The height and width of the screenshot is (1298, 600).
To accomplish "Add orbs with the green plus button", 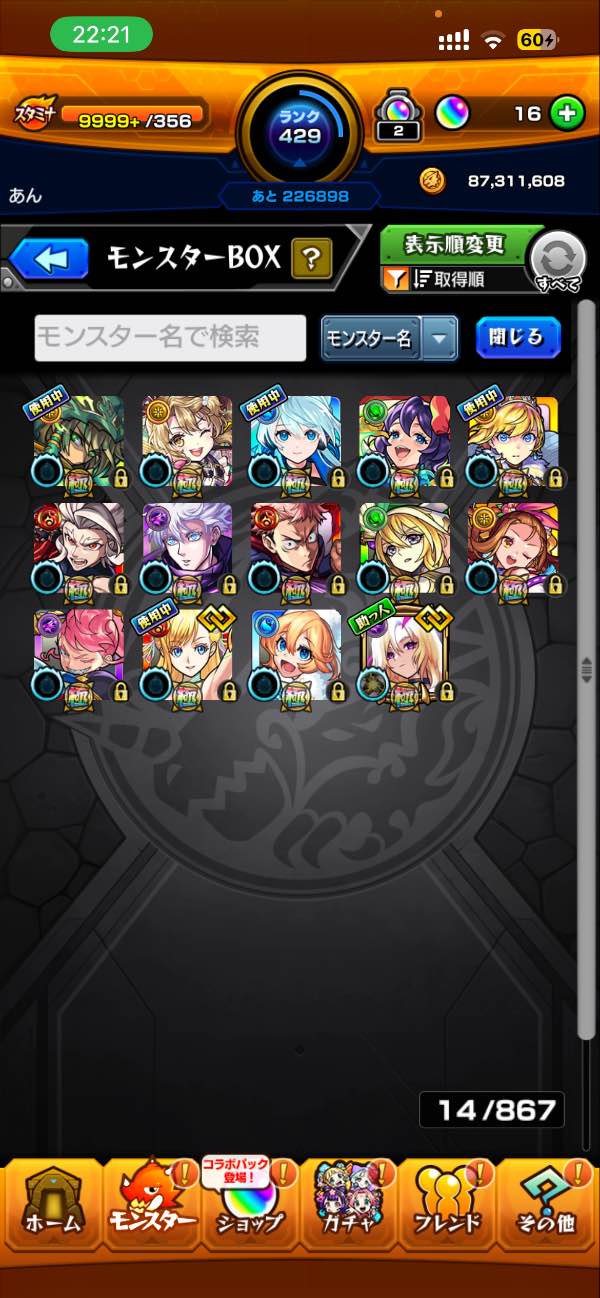I will coord(567,113).
